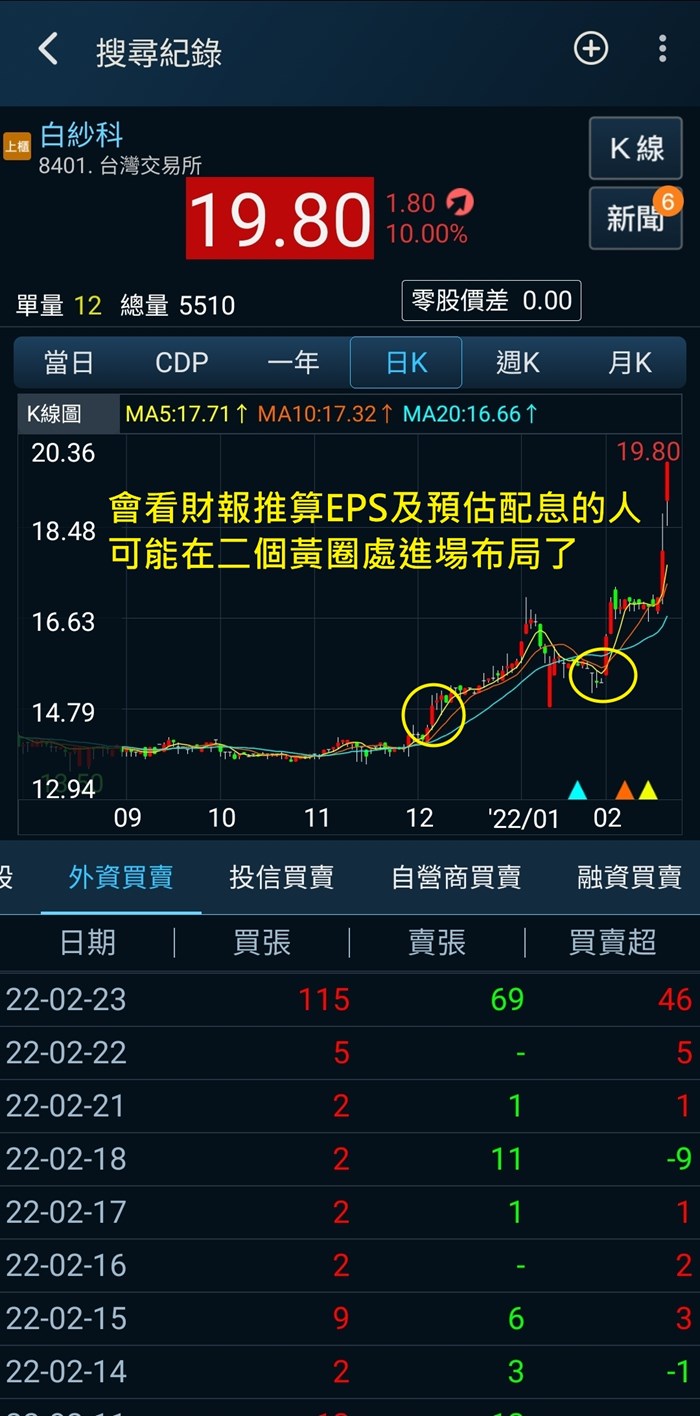Show the 一年 chart
The height and width of the screenshot is (1416, 700).
[293, 363]
